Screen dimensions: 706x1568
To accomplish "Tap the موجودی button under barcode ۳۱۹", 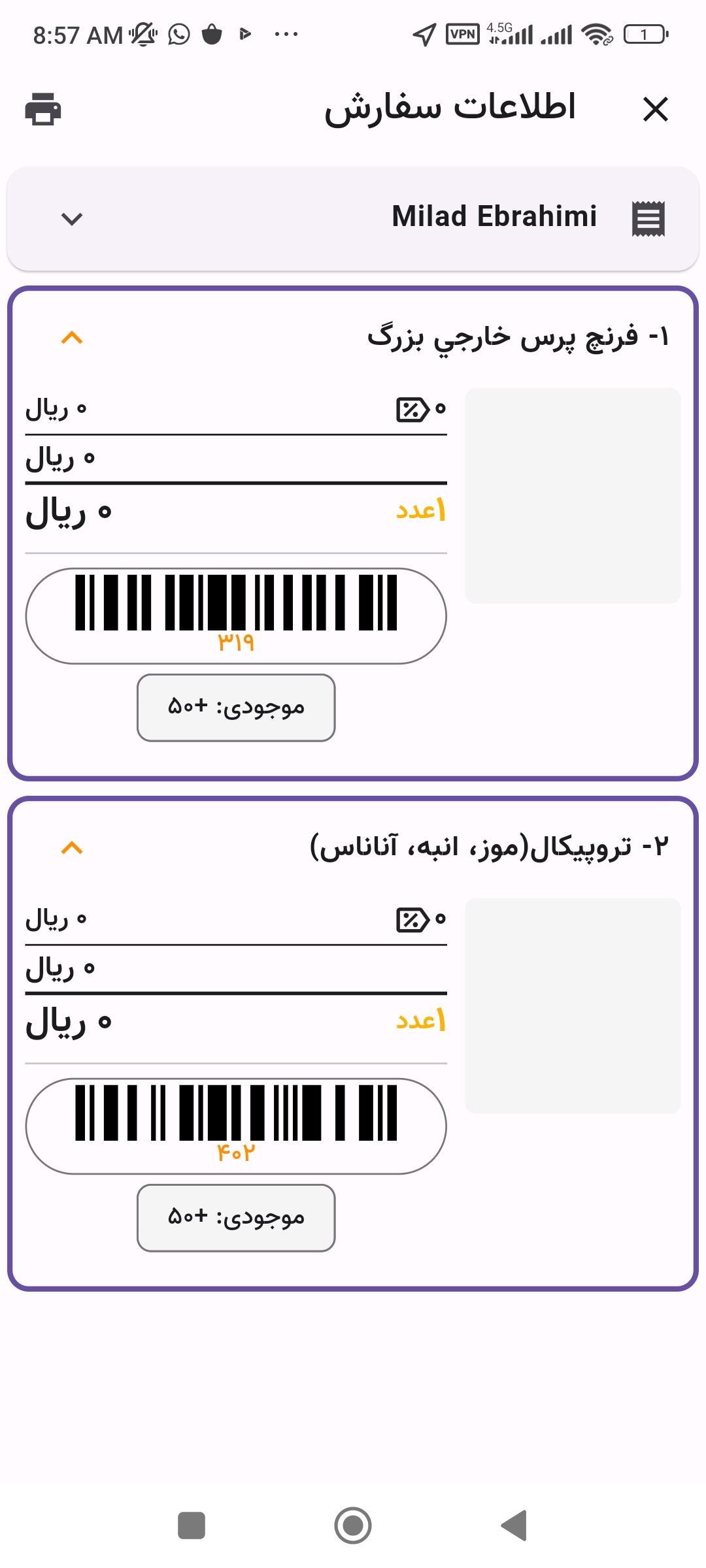I will [236, 708].
